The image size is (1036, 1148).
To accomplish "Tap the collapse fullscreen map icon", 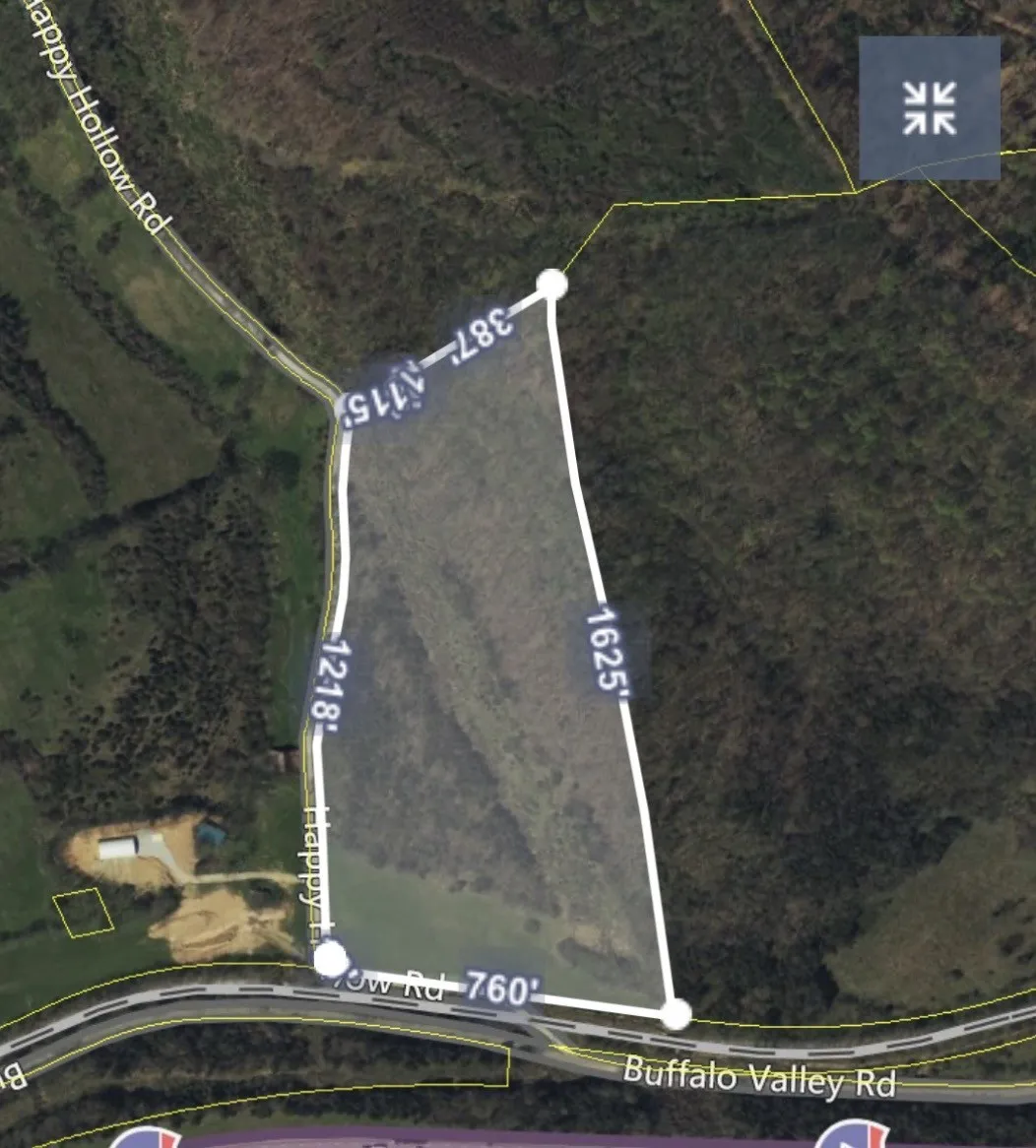I will (929, 108).
